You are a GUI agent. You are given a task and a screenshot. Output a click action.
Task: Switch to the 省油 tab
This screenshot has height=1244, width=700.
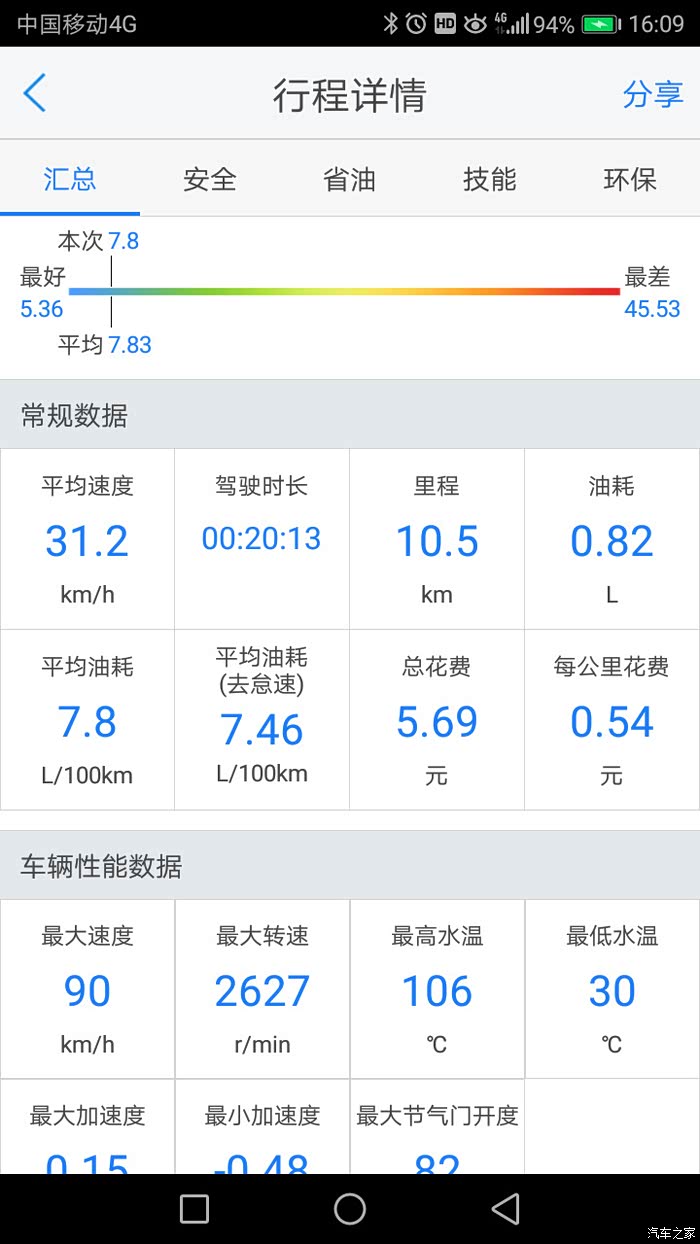coord(350,179)
